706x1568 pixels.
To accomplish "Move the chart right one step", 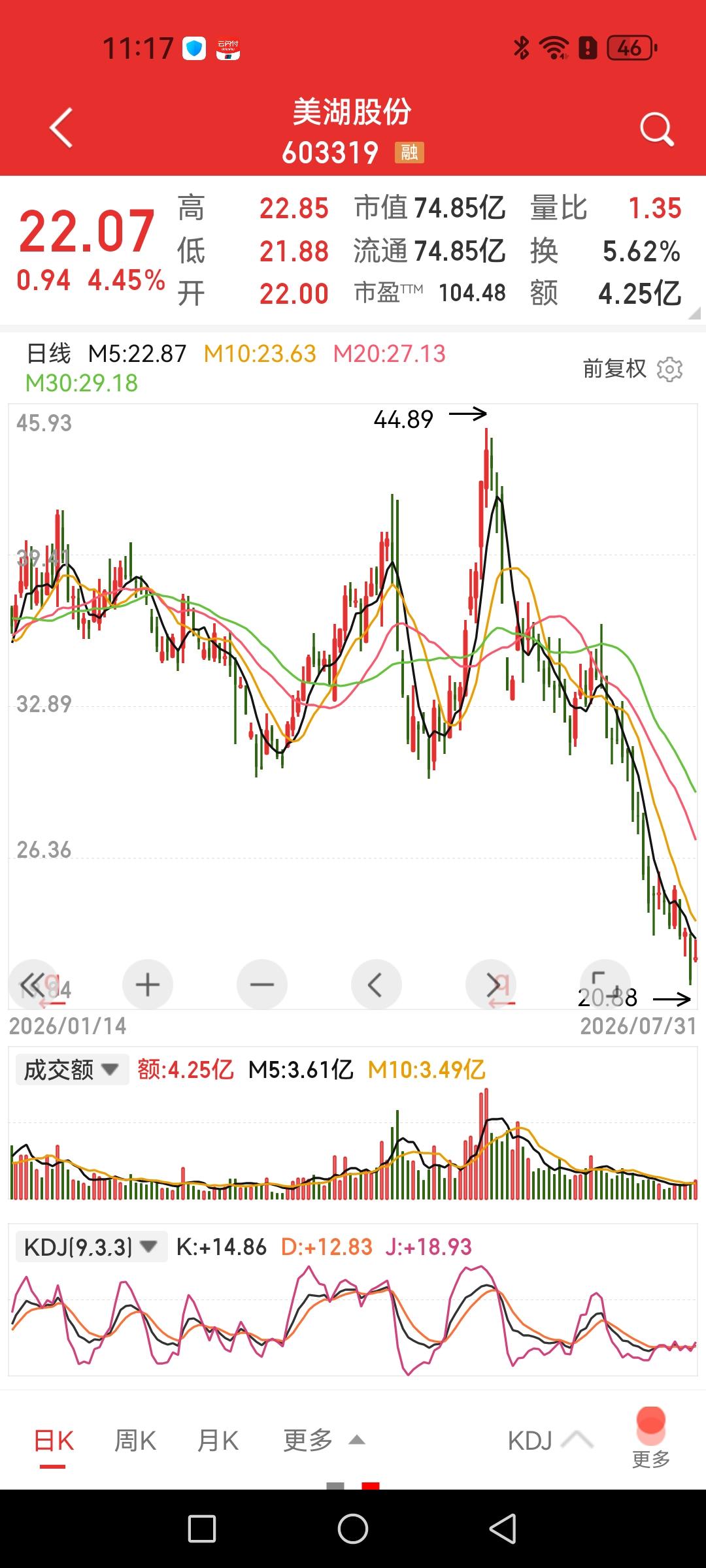I will coord(491,984).
